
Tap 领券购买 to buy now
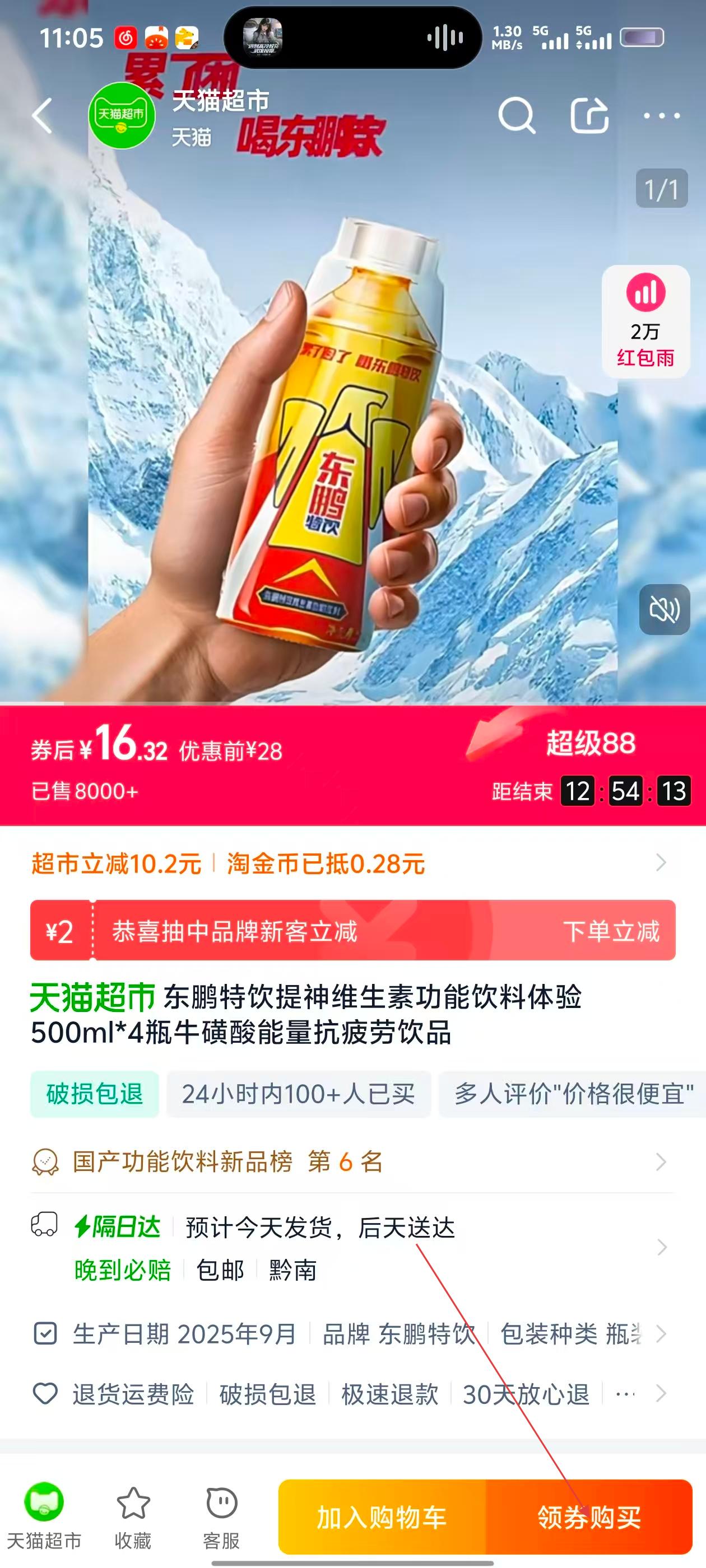click(589, 1517)
